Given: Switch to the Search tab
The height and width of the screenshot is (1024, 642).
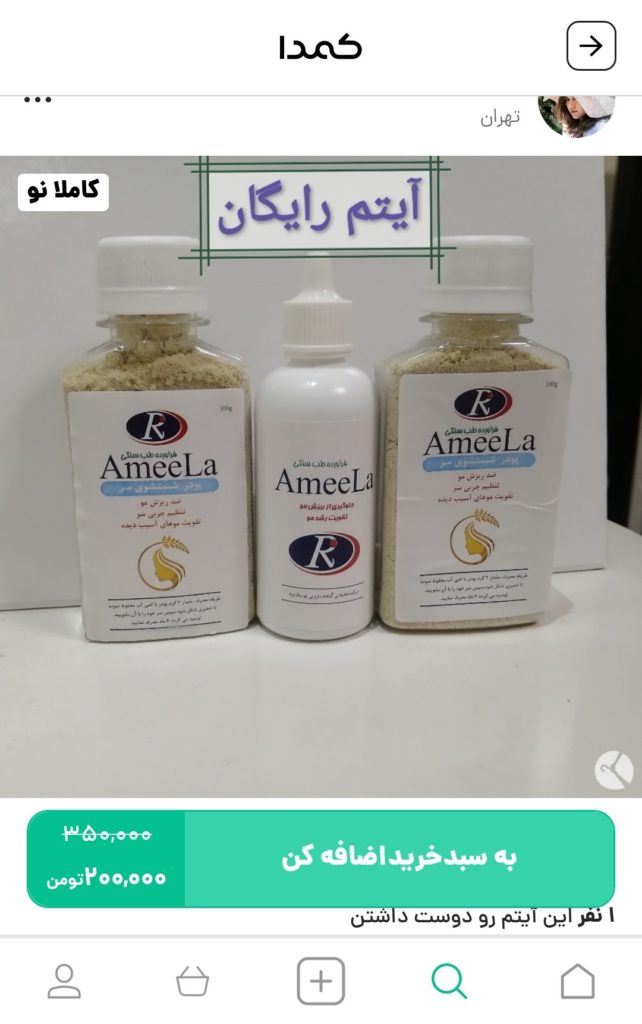Looking at the screenshot, I should [449, 981].
